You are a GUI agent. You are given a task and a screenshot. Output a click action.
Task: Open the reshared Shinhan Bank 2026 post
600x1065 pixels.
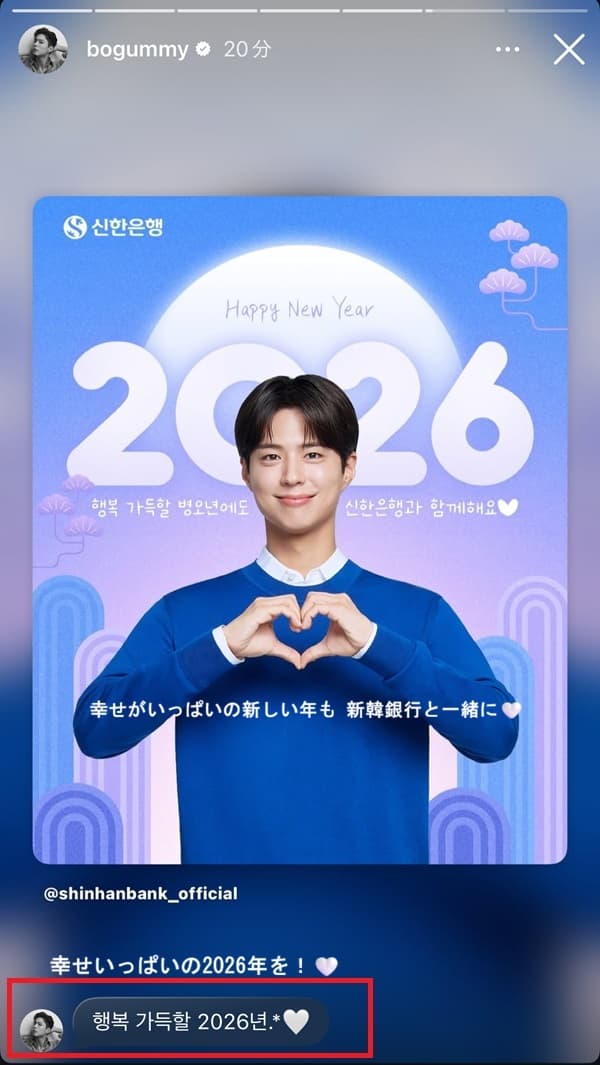[300, 530]
